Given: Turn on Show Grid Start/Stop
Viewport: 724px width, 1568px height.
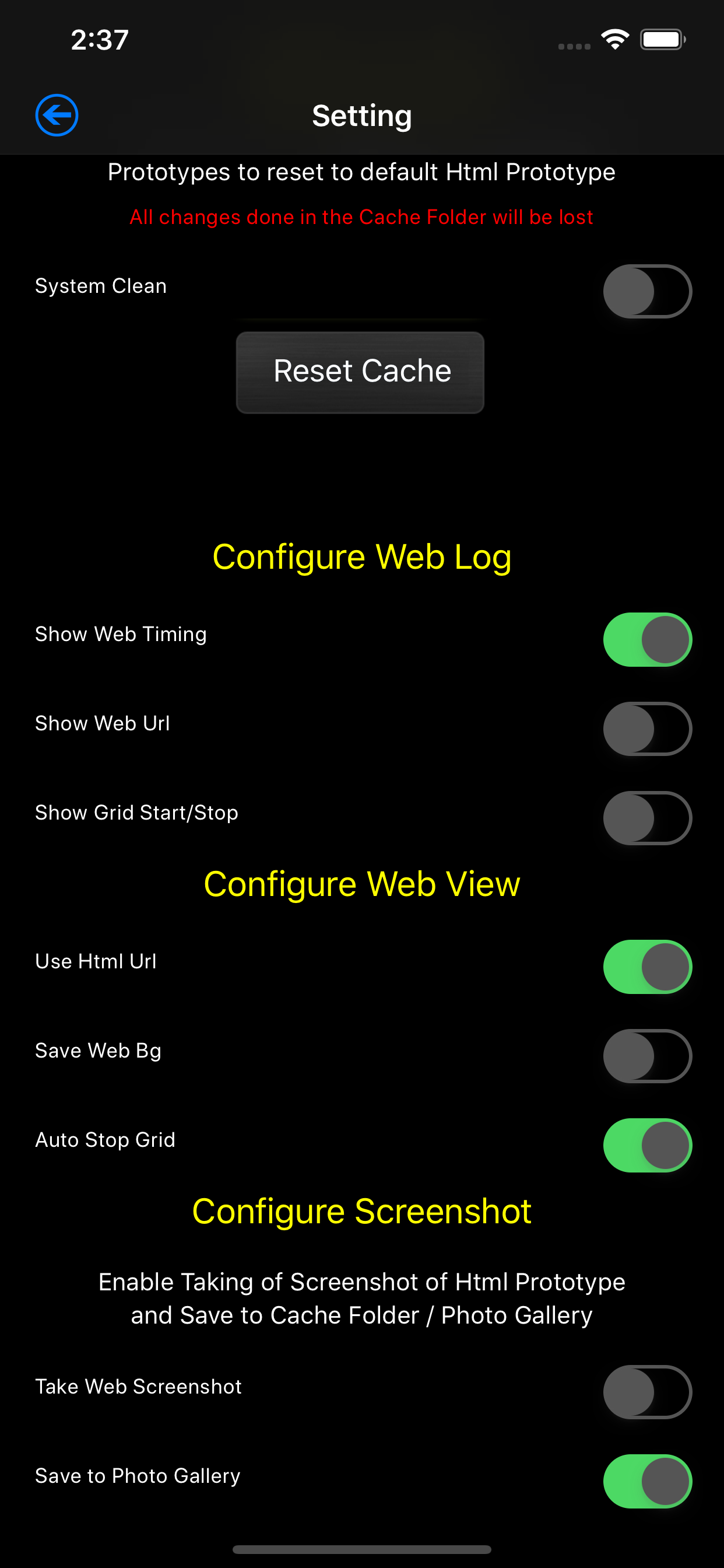Looking at the screenshot, I should 647,818.
